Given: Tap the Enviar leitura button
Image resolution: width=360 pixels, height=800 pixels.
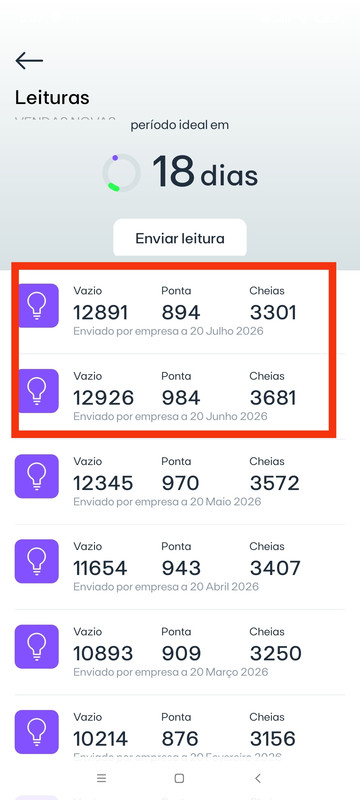Looking at the screenshot, I should coord(180,238).
